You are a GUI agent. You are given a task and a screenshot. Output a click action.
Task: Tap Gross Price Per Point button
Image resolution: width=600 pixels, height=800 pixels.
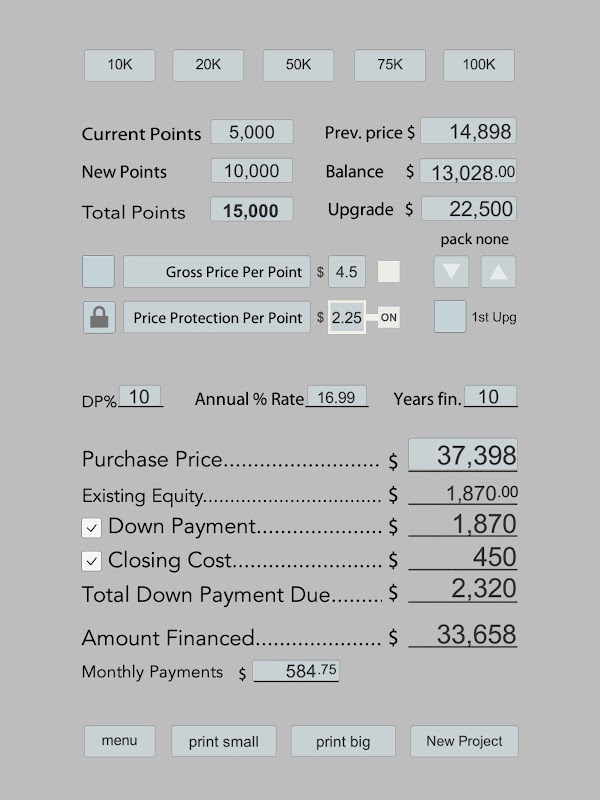(x=217, y=271)
